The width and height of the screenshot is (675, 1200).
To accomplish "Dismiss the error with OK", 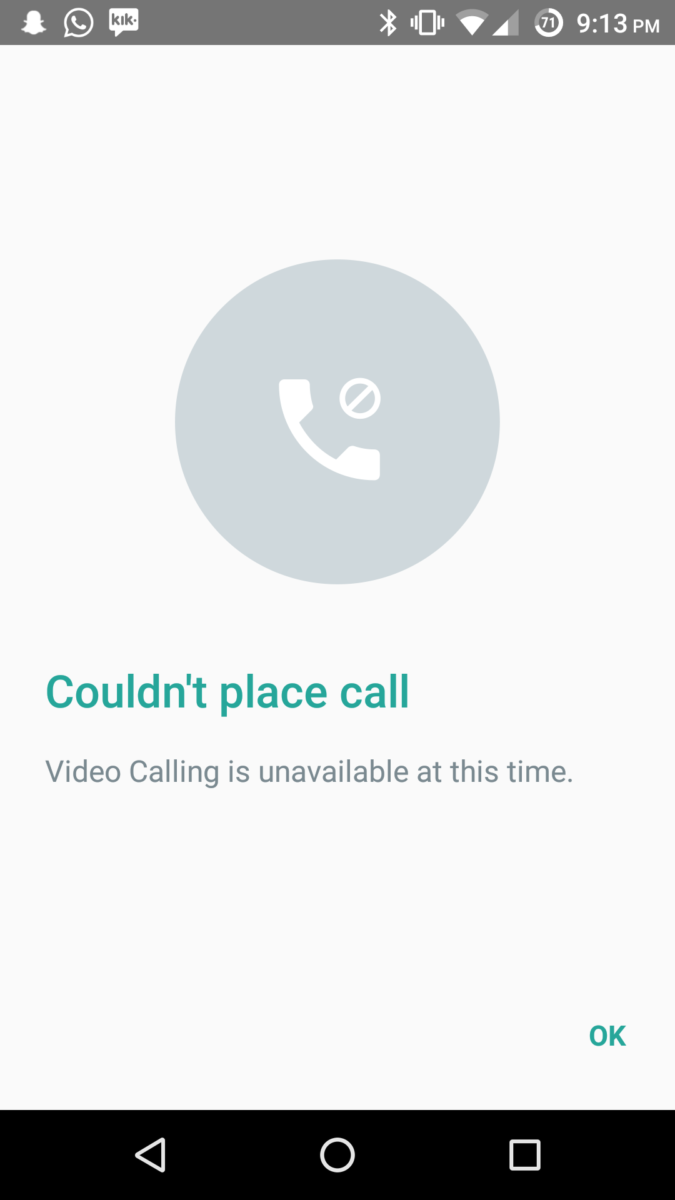I will (607, 1036).
